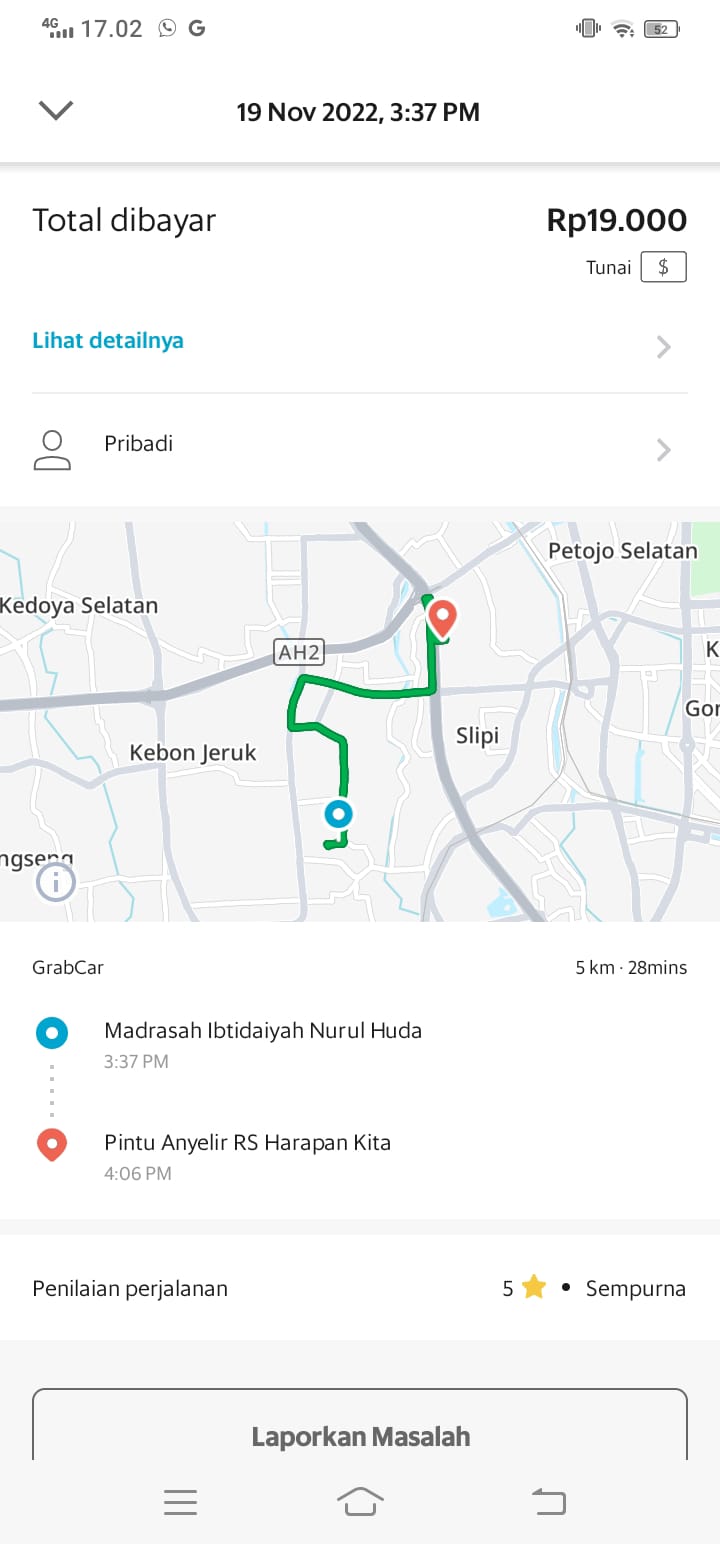Tap the Laporkan Masalah button
The height and width of the screenshot is (1544, 720).
(x=360, y=1436)
